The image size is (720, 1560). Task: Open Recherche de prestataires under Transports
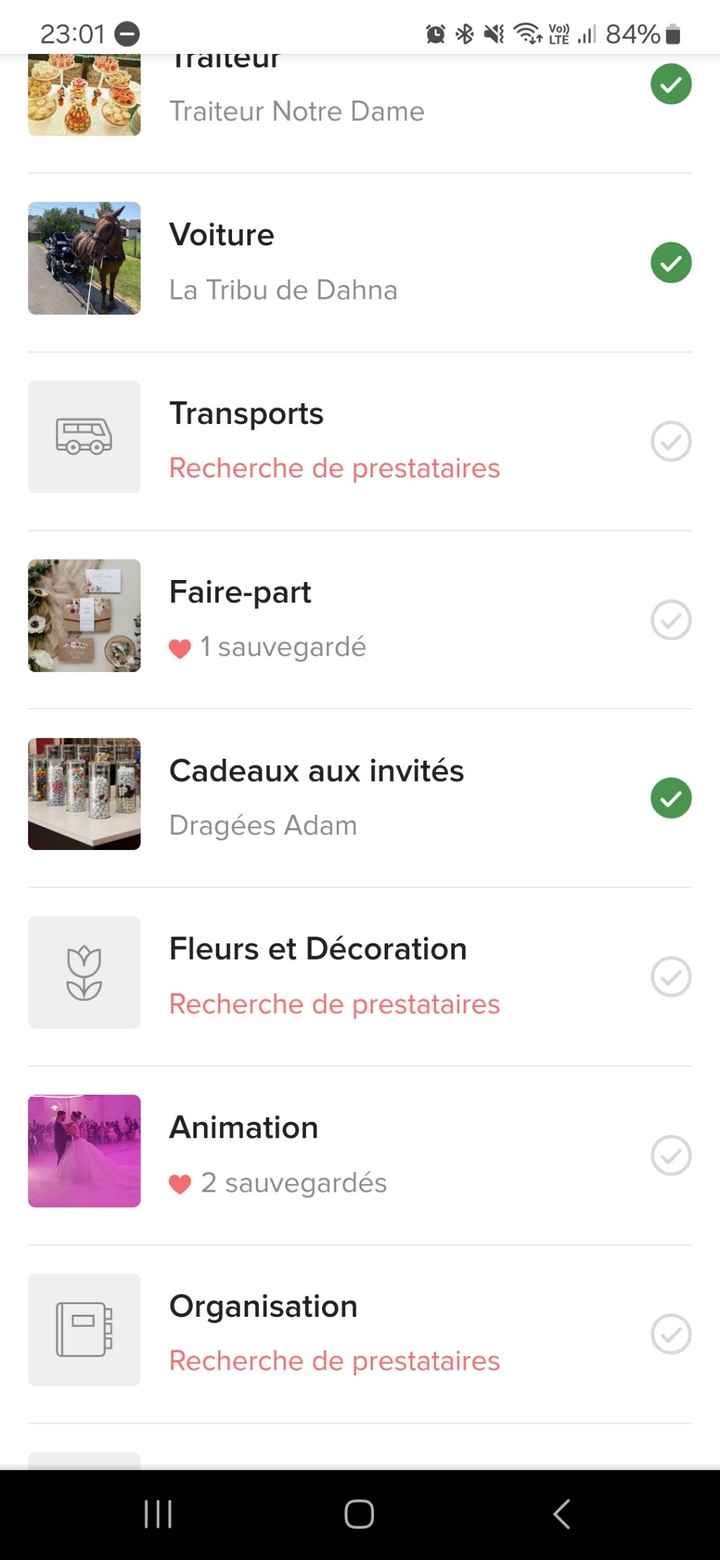[334, 468]
